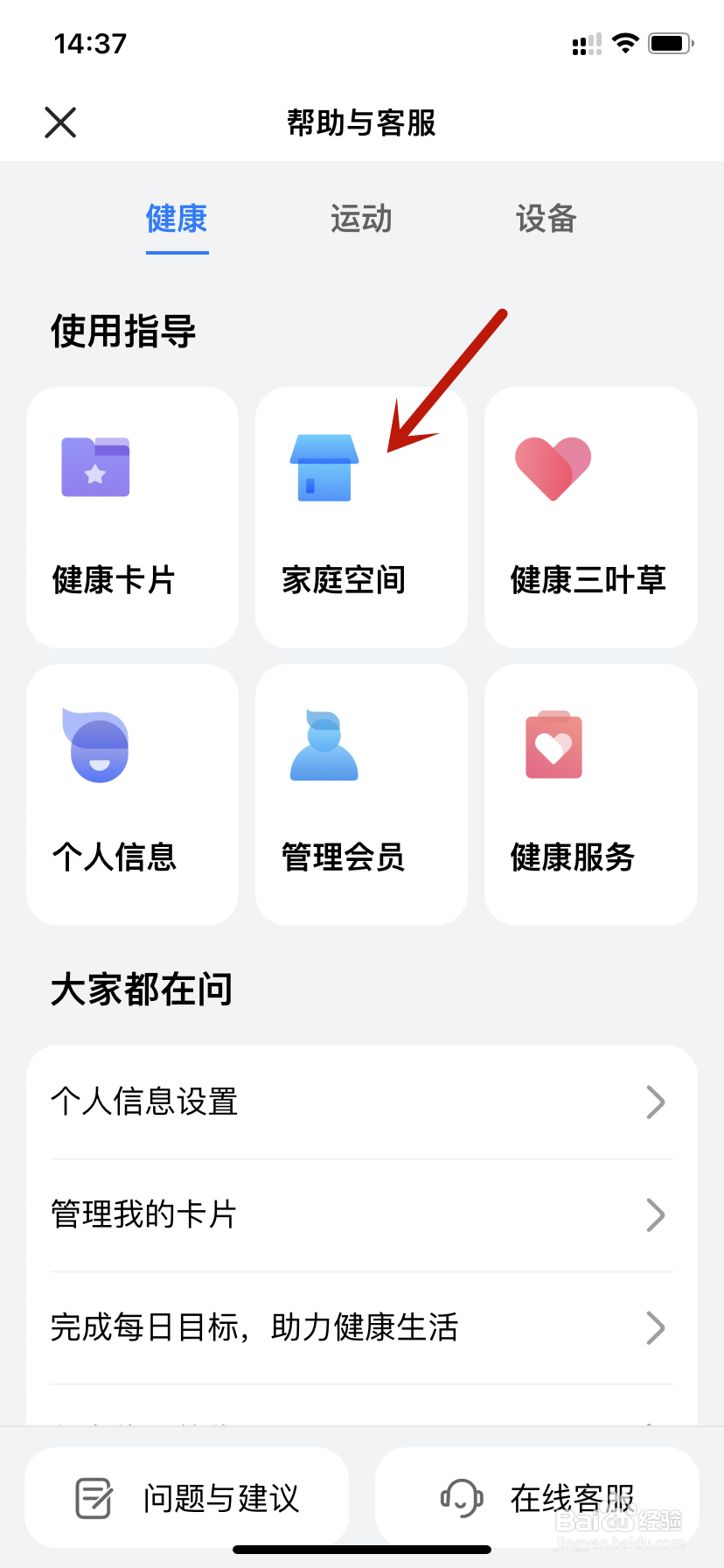Switch to the 运动 tab
724x1568 pixels.
(x=360, y=220)
